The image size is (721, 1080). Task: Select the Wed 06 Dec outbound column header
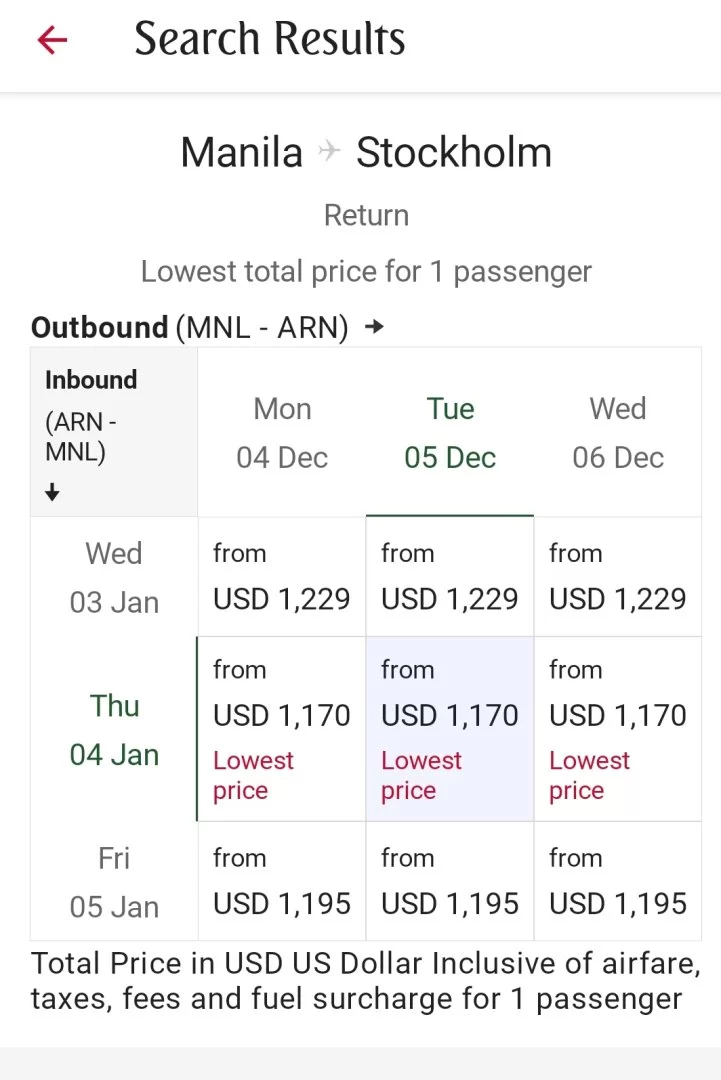click(617, 432)
